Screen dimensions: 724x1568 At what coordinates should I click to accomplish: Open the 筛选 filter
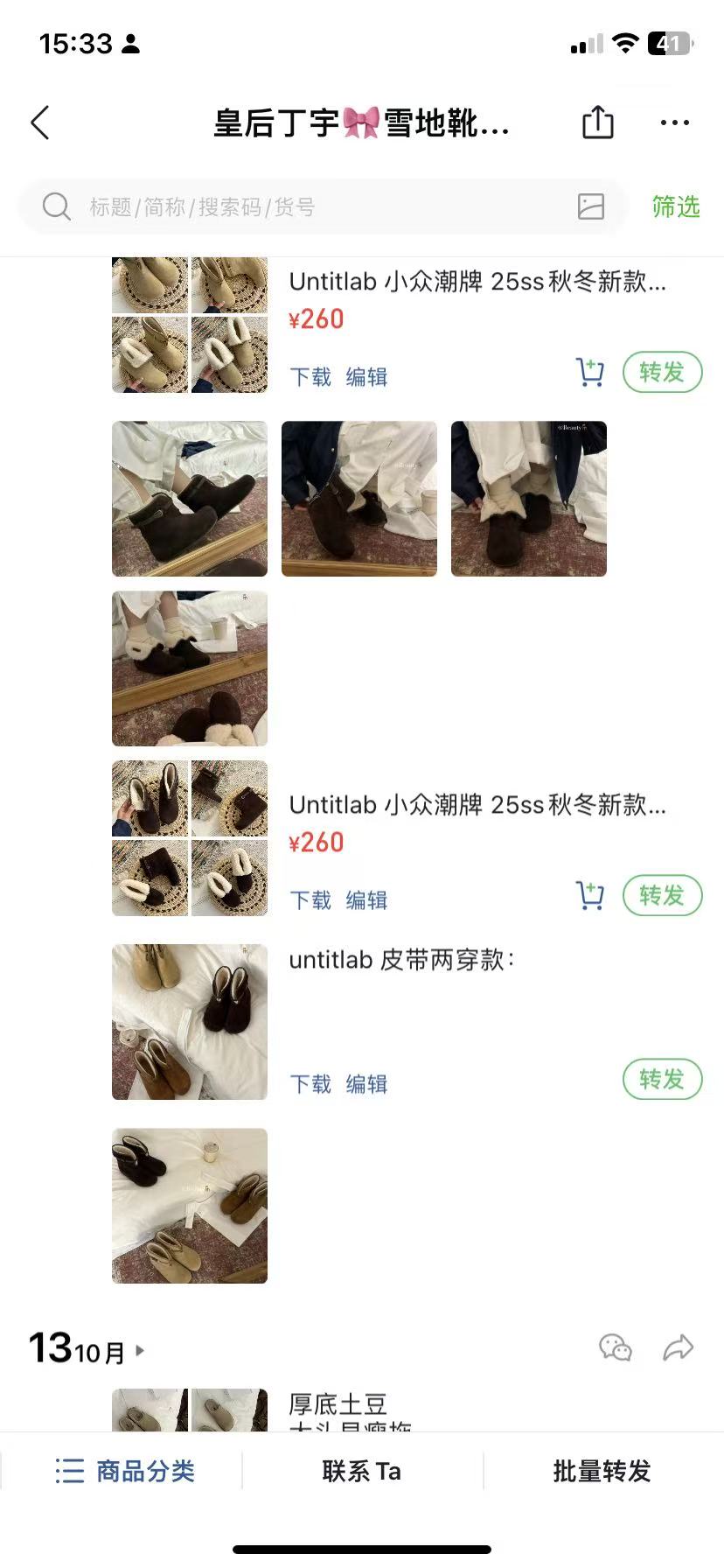coord(676,207)
